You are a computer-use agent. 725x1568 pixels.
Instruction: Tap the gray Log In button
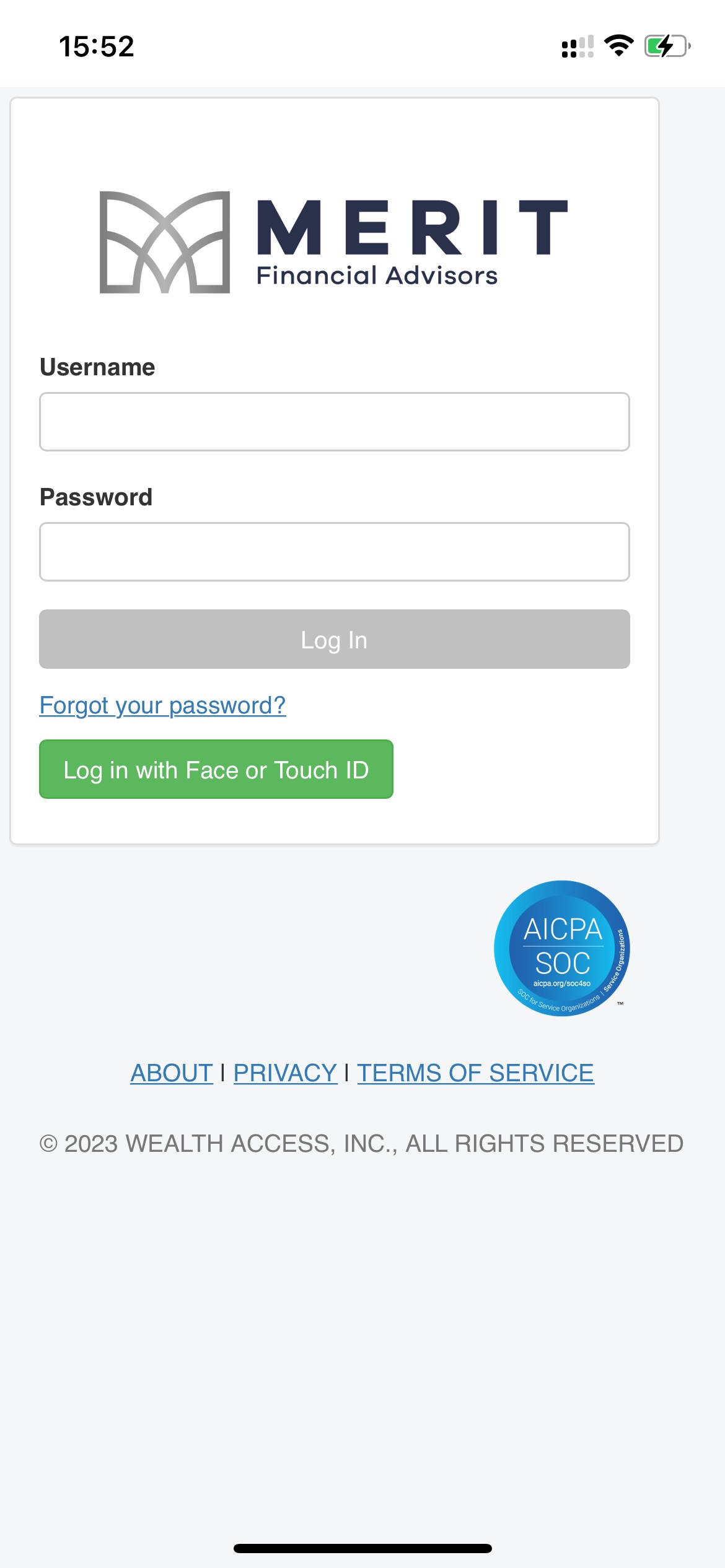coord(335,639)
